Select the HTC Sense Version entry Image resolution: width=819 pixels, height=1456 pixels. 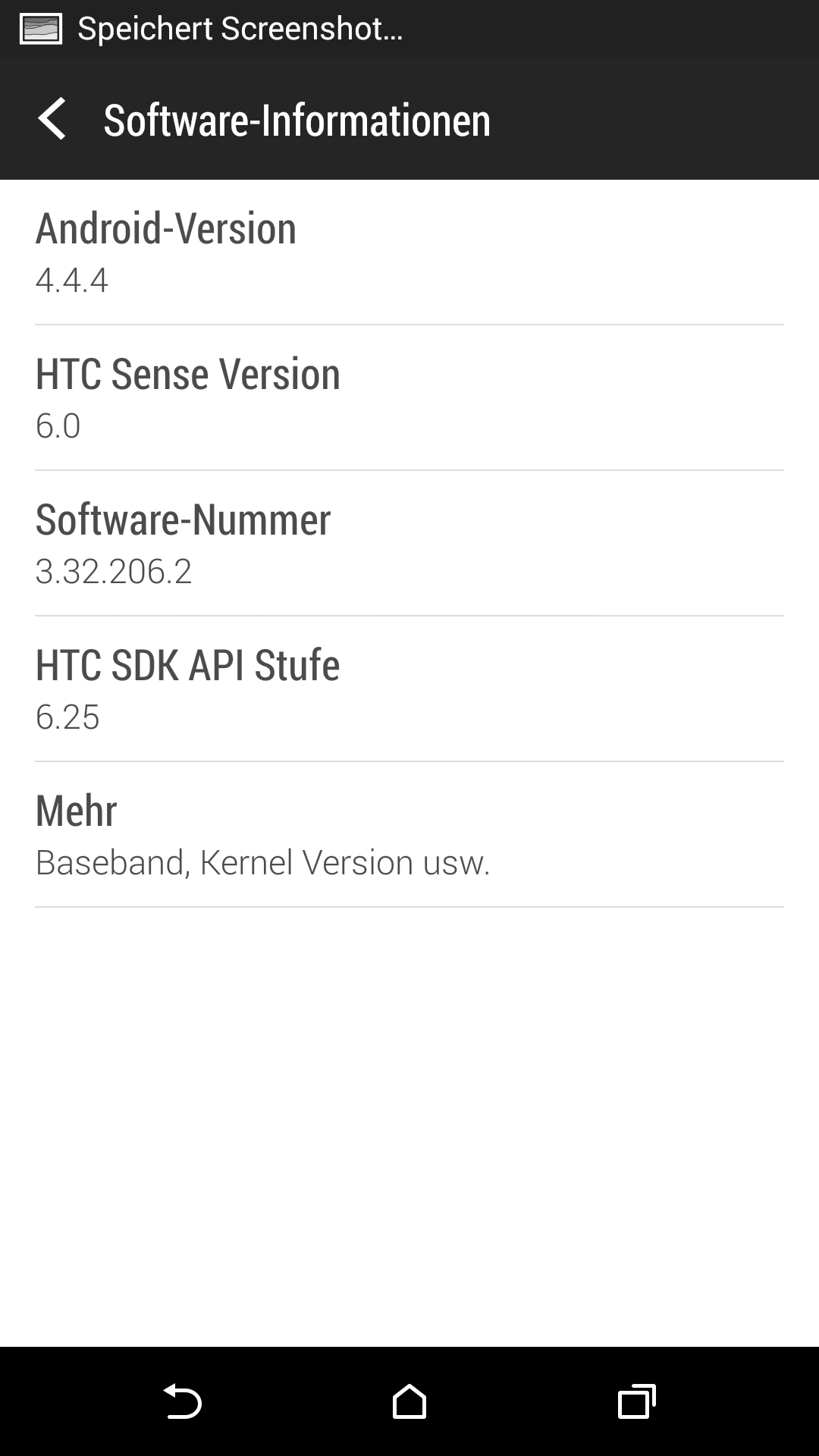coord(409,398)
